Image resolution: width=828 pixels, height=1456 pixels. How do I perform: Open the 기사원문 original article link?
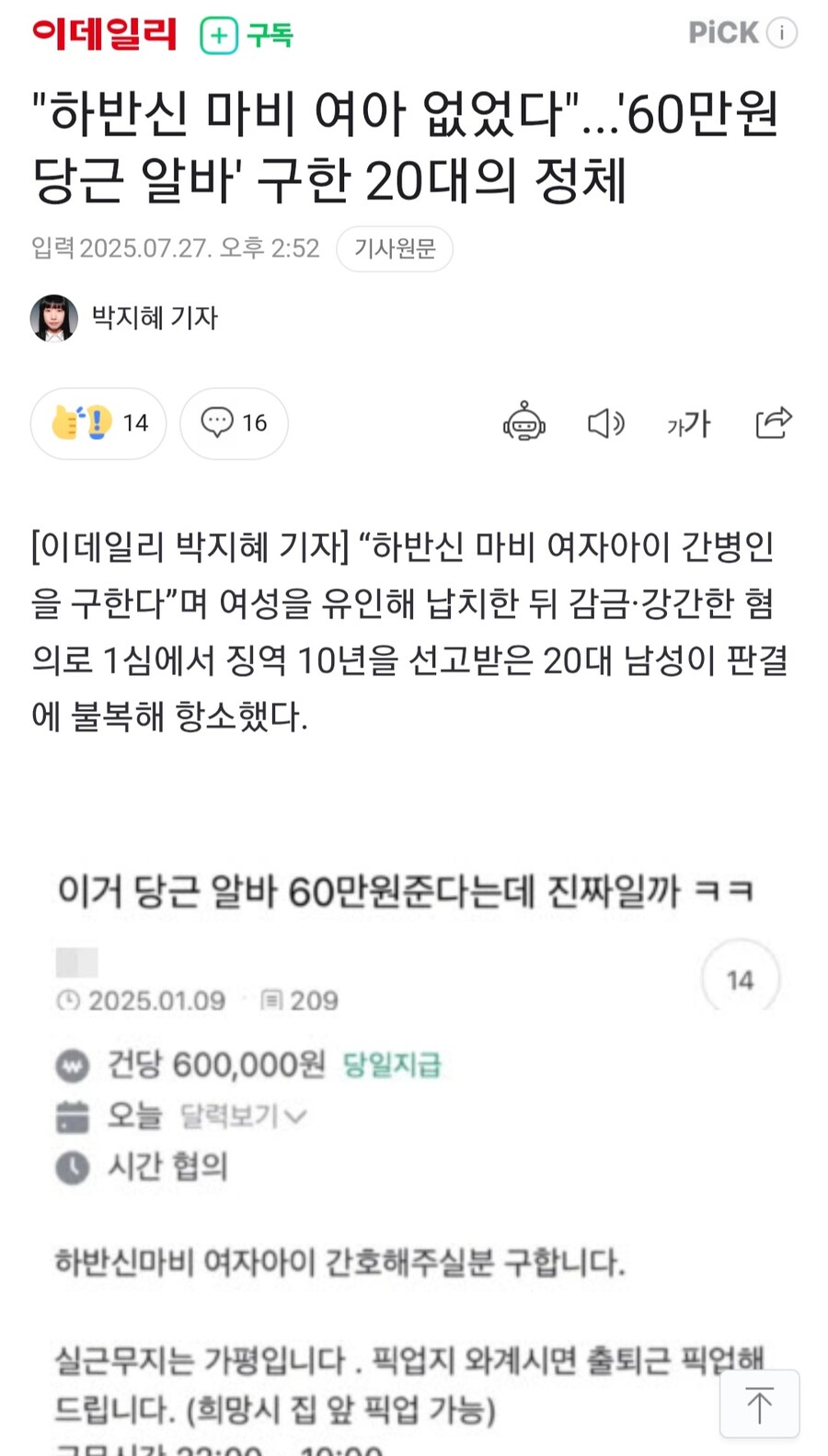395,248
